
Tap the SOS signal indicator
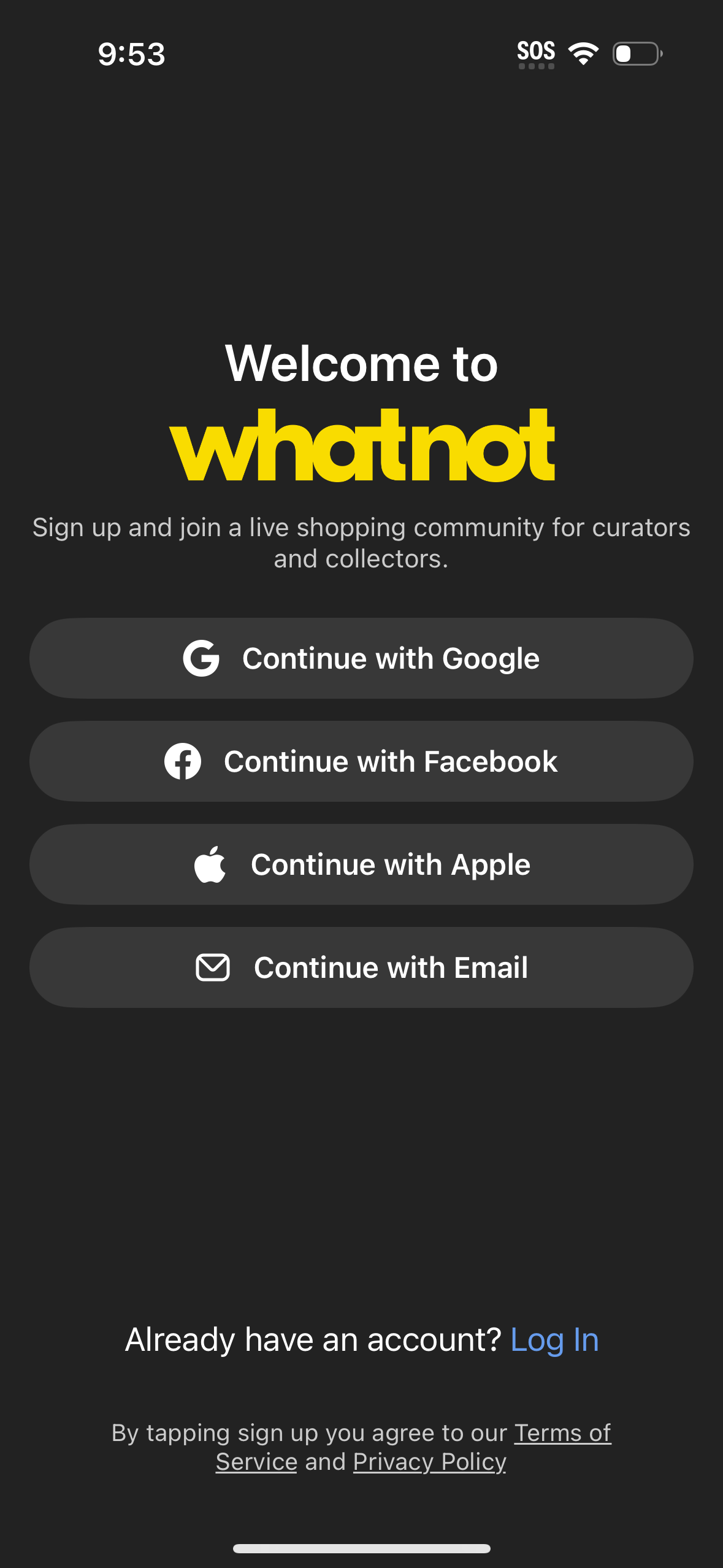[x=536, y=52]
